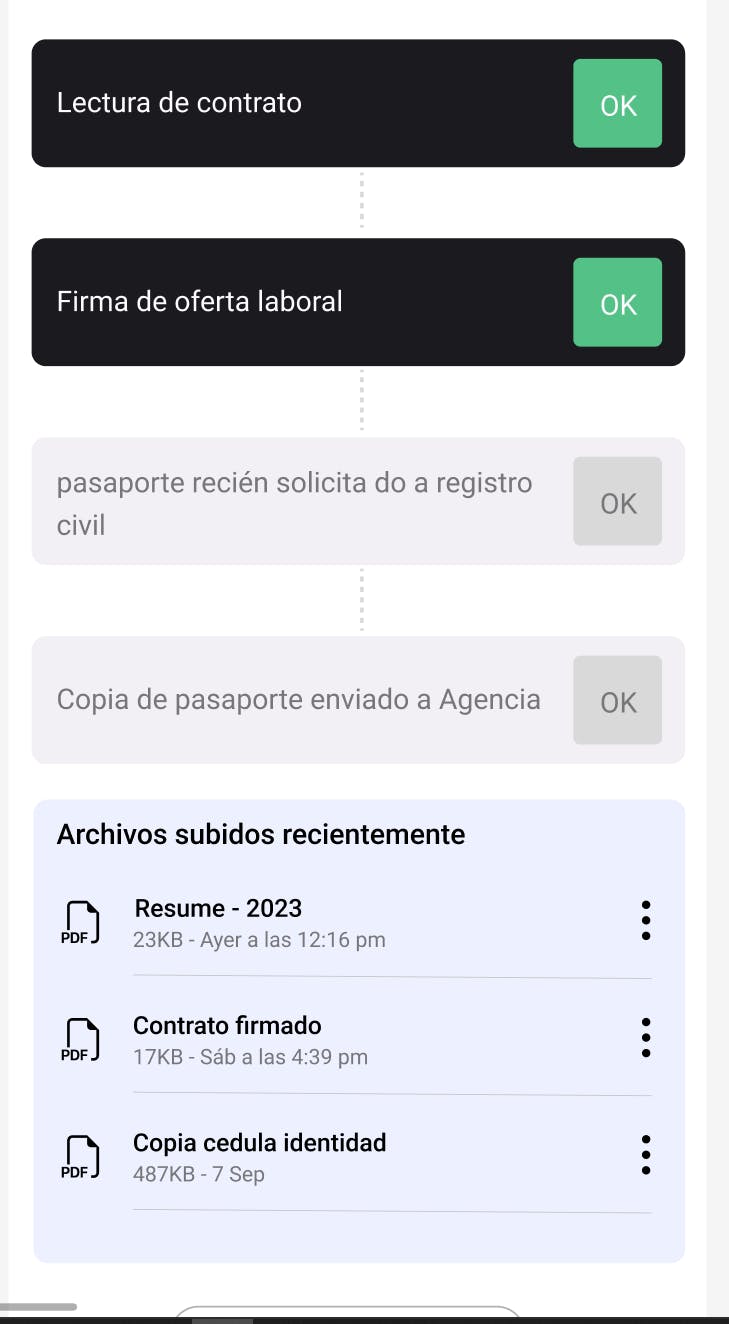Open options menu for Resume - 2023
The width and height of the screenshot is (729, 1324).
point(645,921)
